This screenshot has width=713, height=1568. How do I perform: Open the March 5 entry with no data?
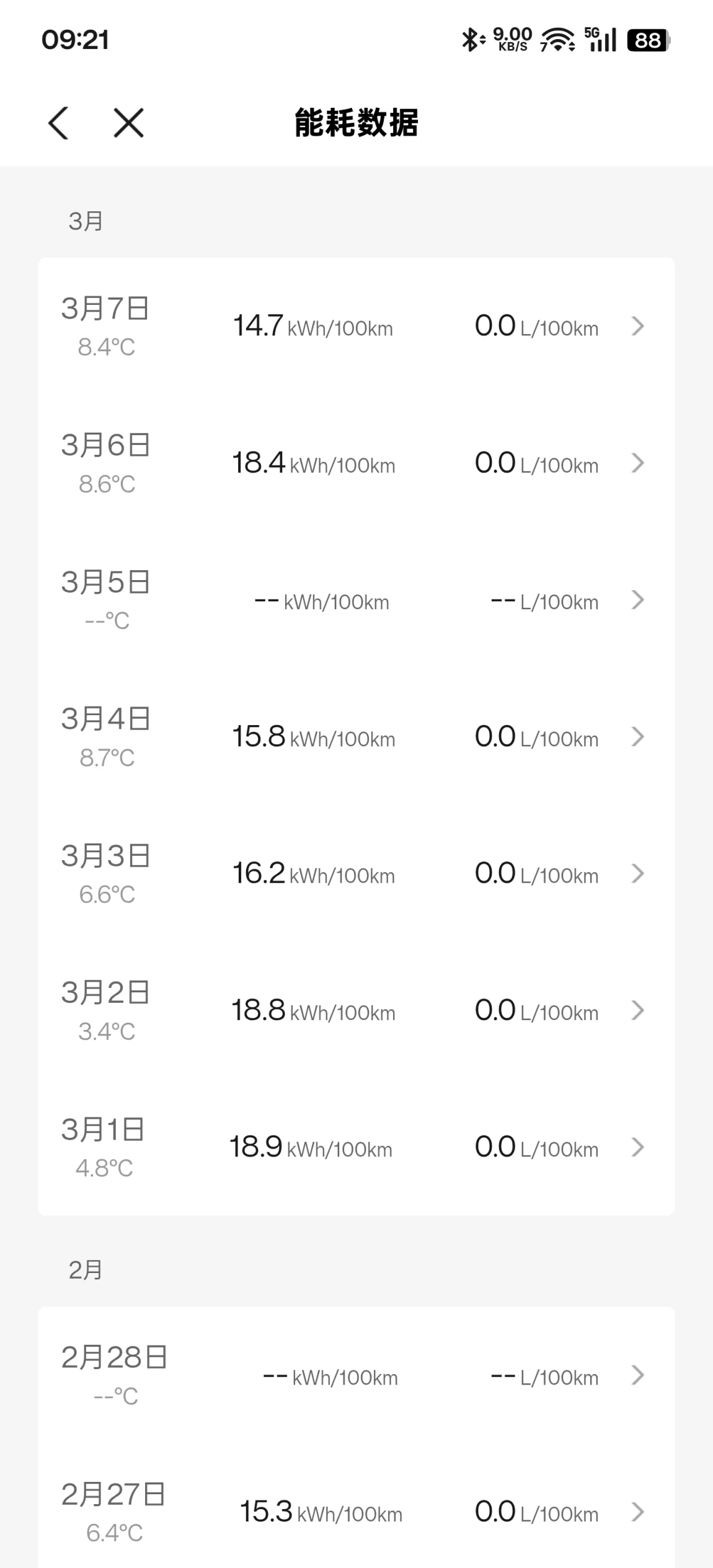[356, 600]
